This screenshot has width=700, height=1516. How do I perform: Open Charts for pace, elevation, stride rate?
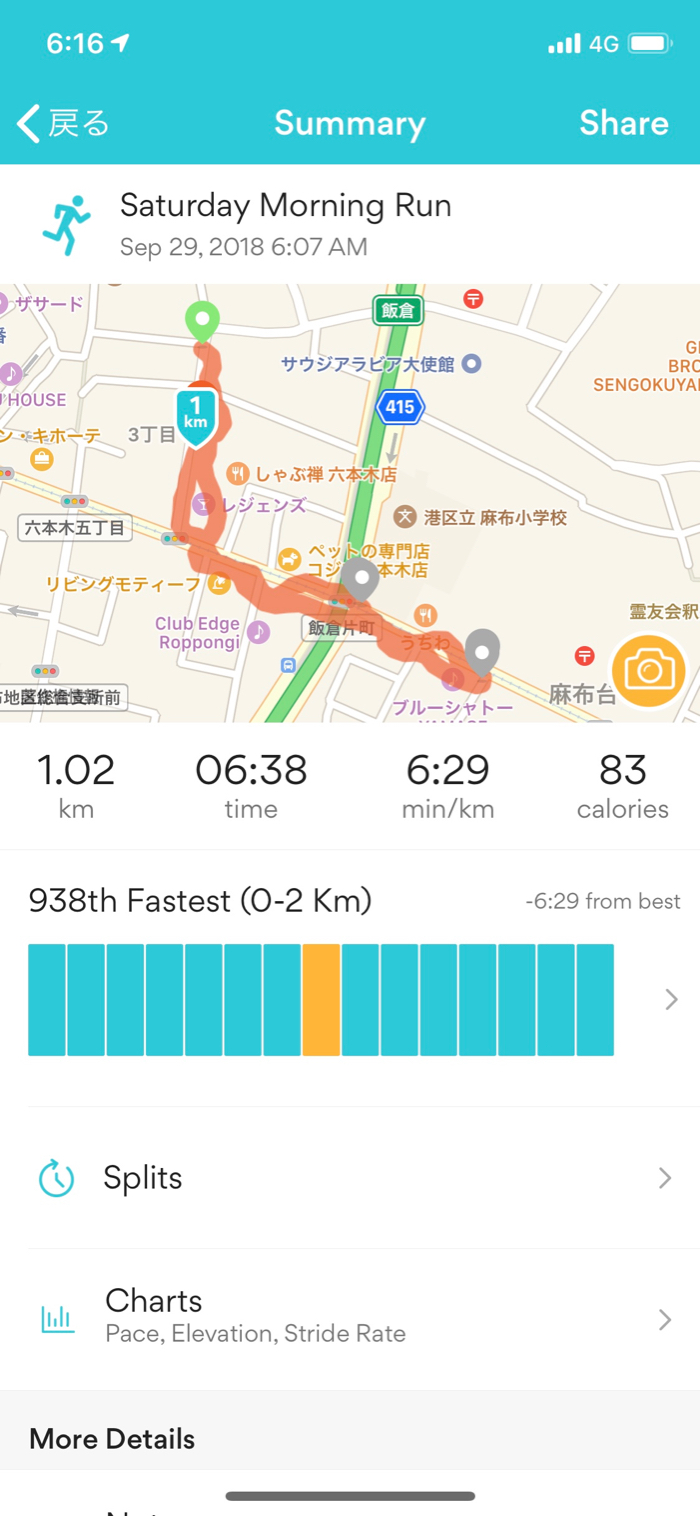point(350,1316)
